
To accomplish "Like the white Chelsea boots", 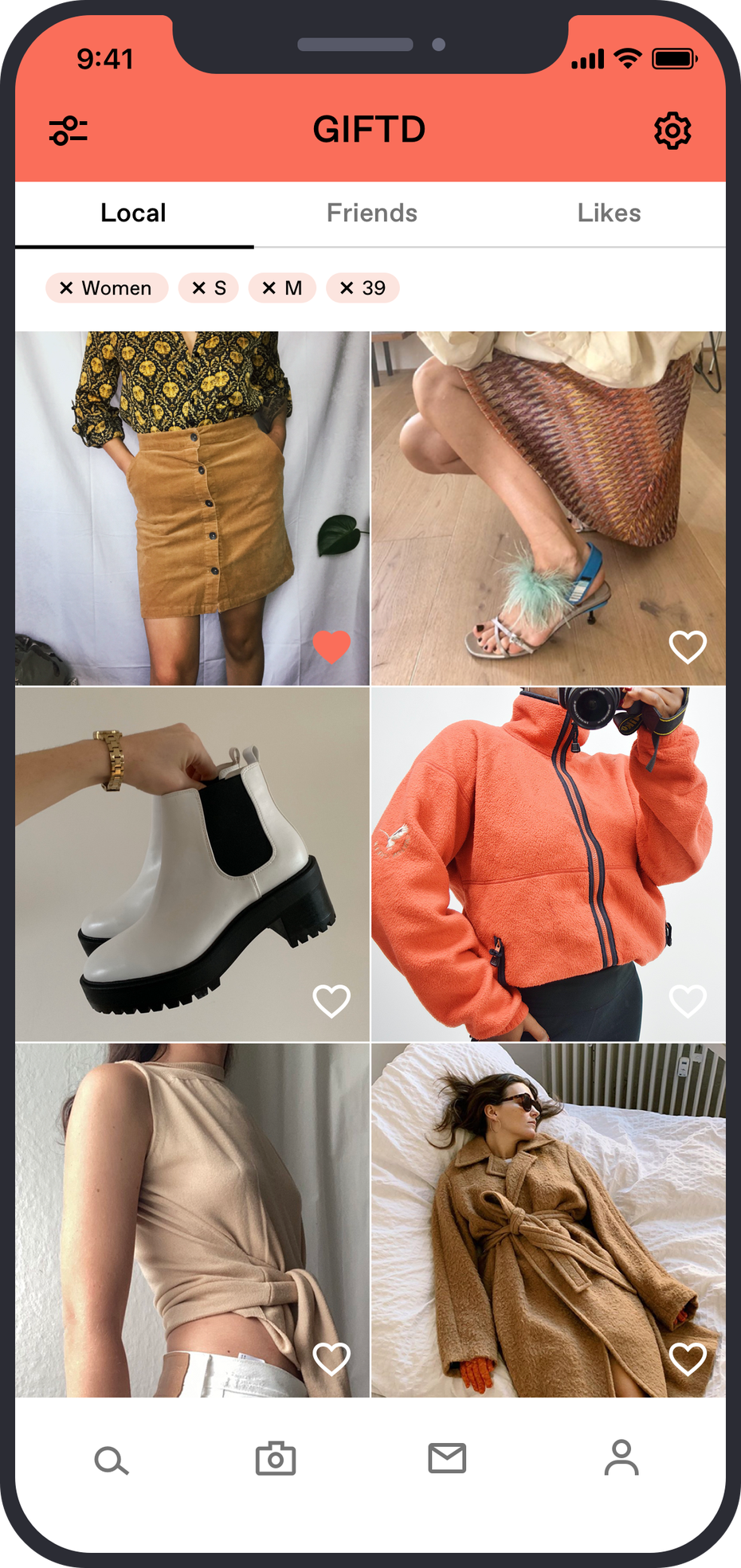I will 331,1001.
